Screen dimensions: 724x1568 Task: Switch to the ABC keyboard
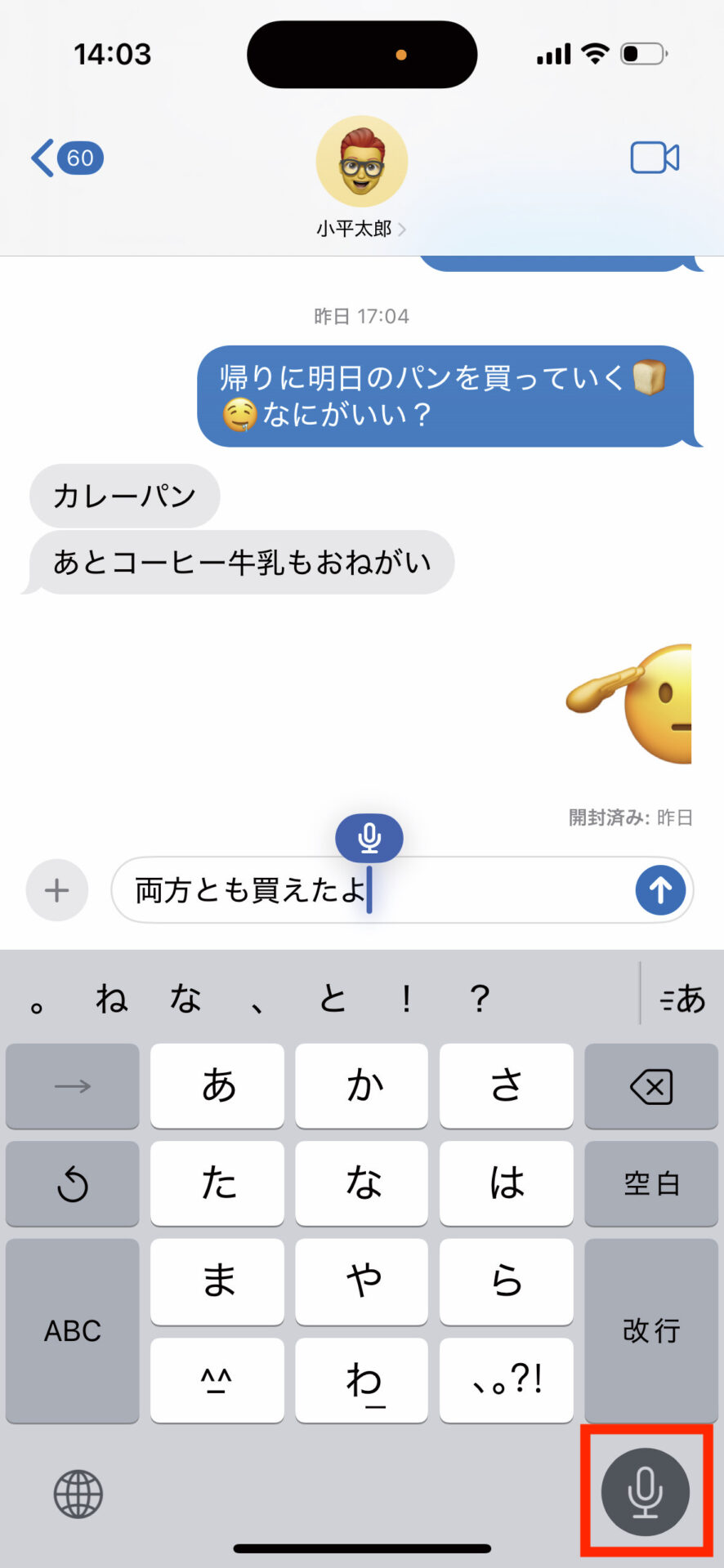pos(72,1330)
